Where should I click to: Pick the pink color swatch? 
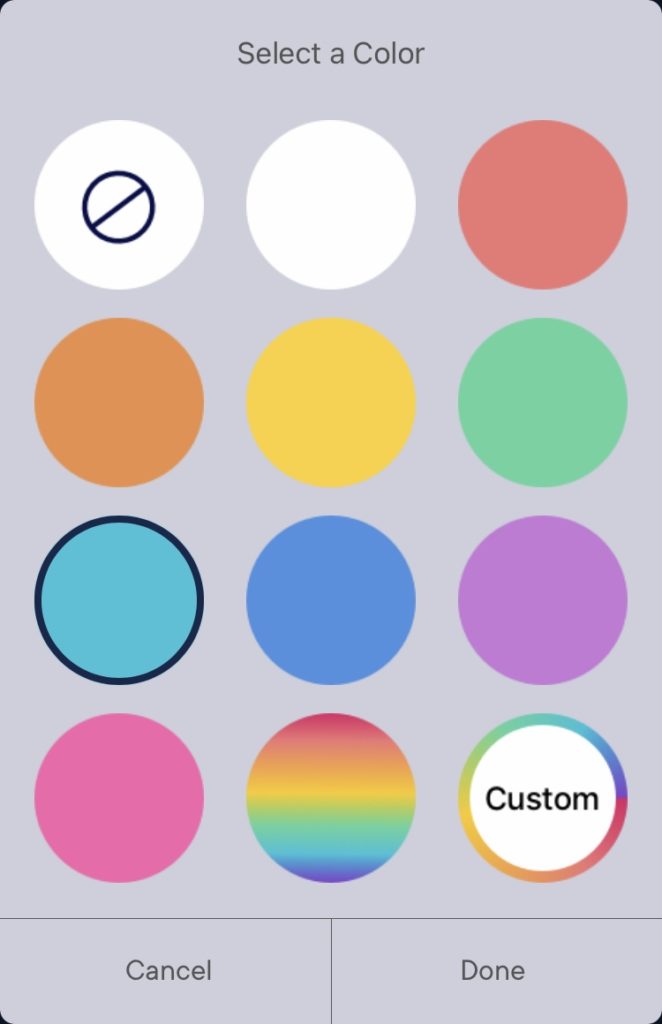(x=119, y=798)
